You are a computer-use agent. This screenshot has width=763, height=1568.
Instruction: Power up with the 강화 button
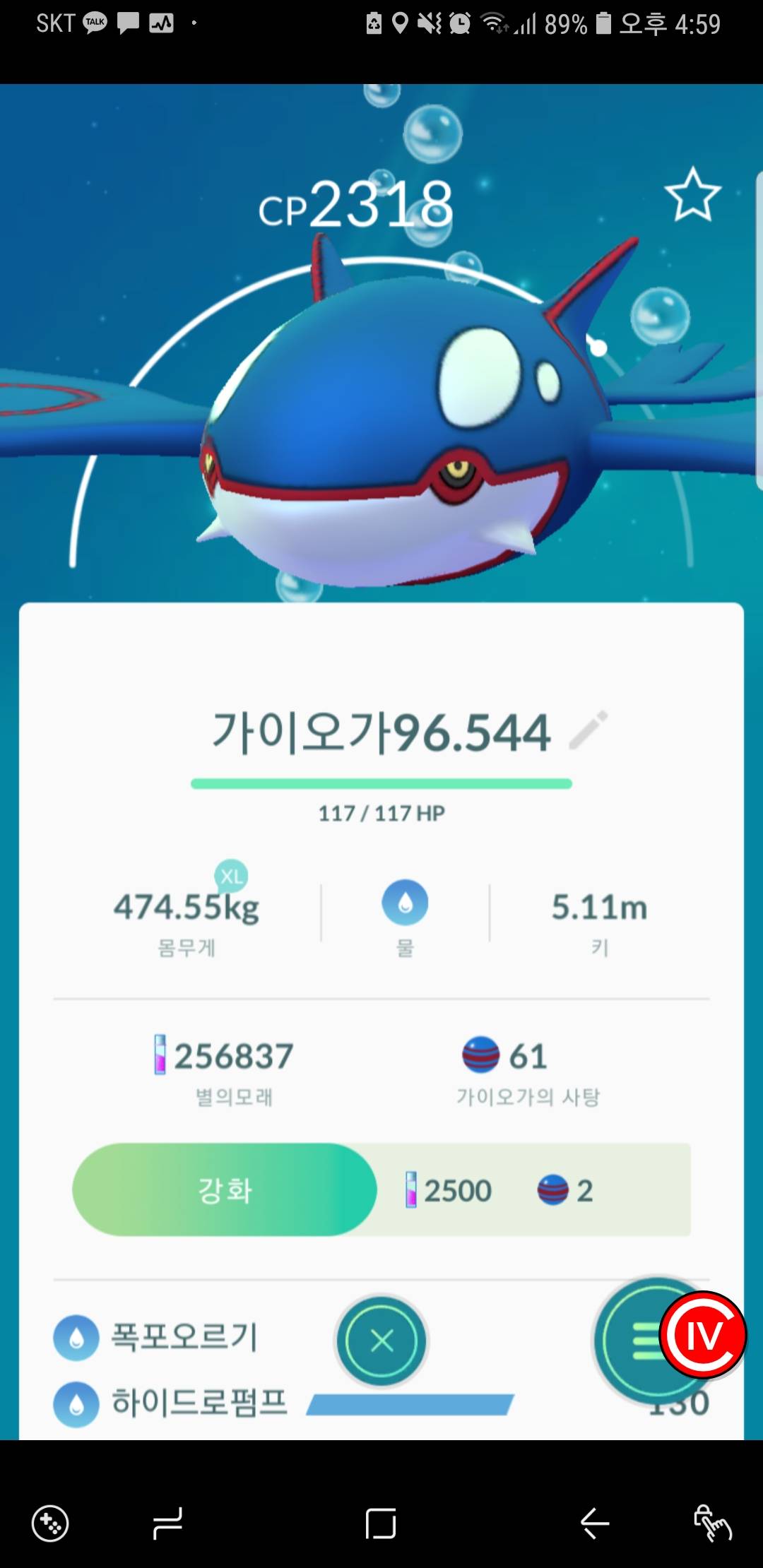225,1190
